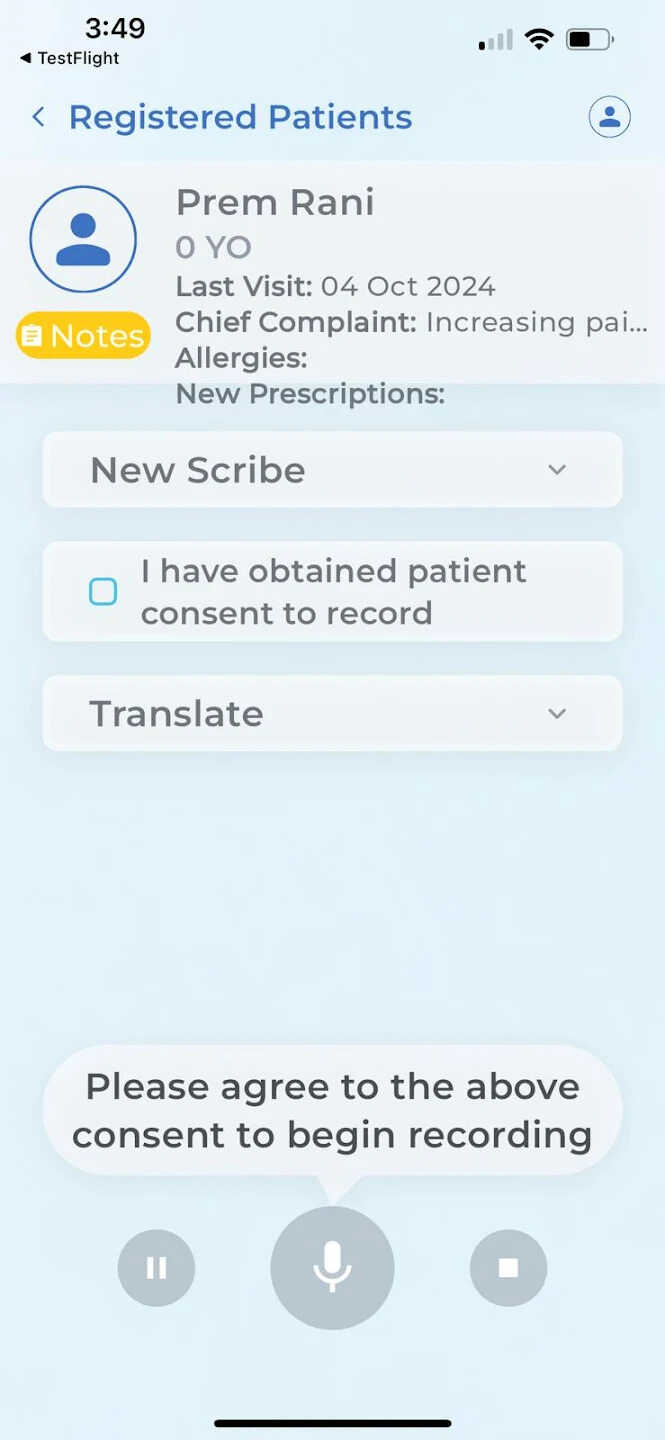Viewport: 665px width, 1440px height.
Task: Check the patient consent to record box
Action: [103, 592]
